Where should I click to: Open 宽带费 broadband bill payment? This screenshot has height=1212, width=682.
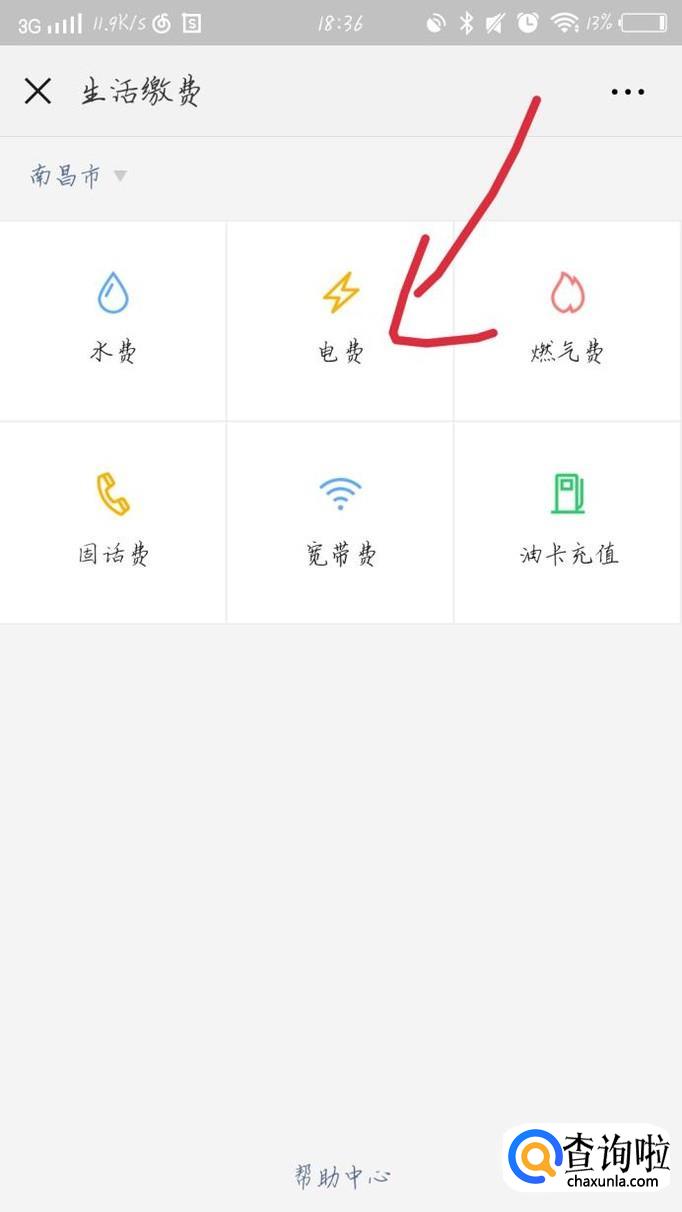340,522
